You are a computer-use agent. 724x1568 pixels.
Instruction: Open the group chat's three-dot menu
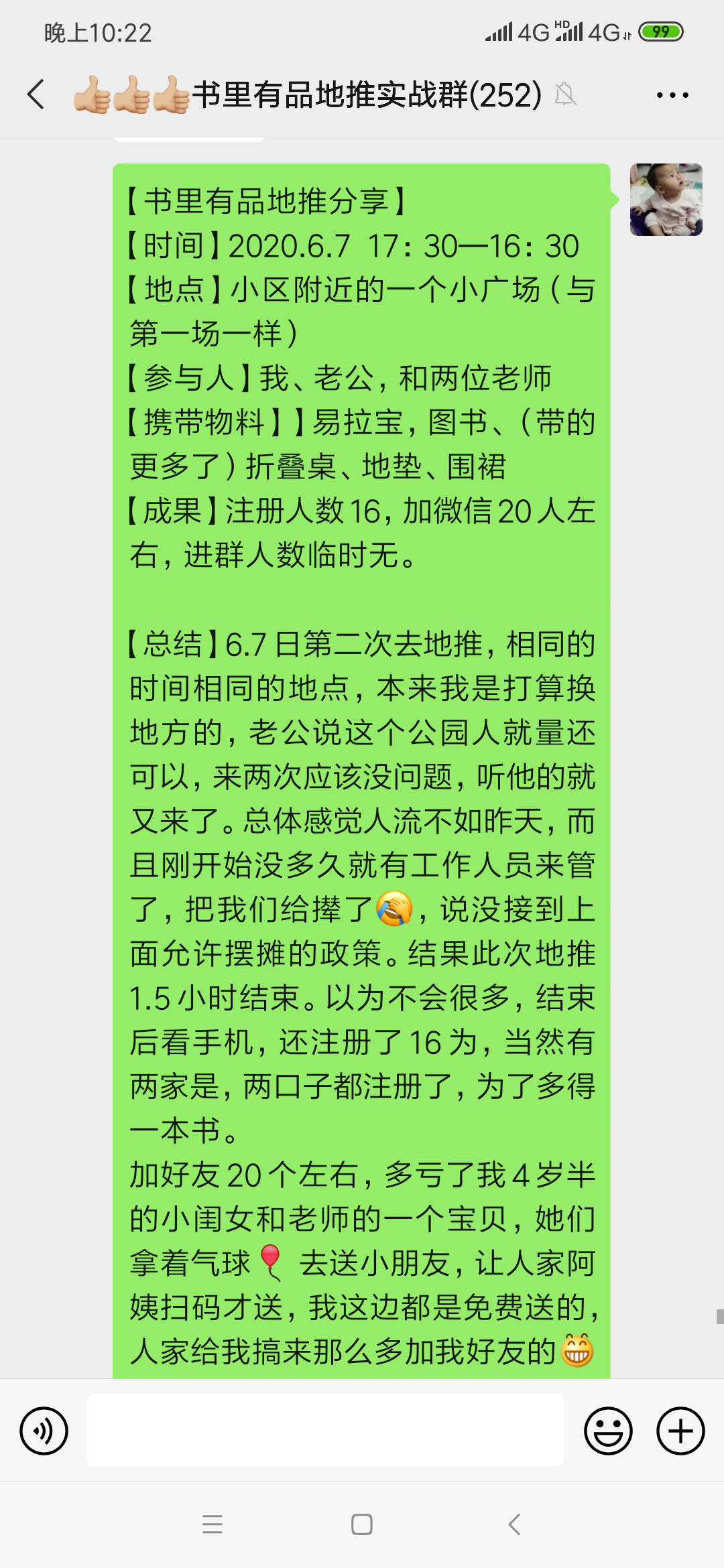(x=672, y=95)
